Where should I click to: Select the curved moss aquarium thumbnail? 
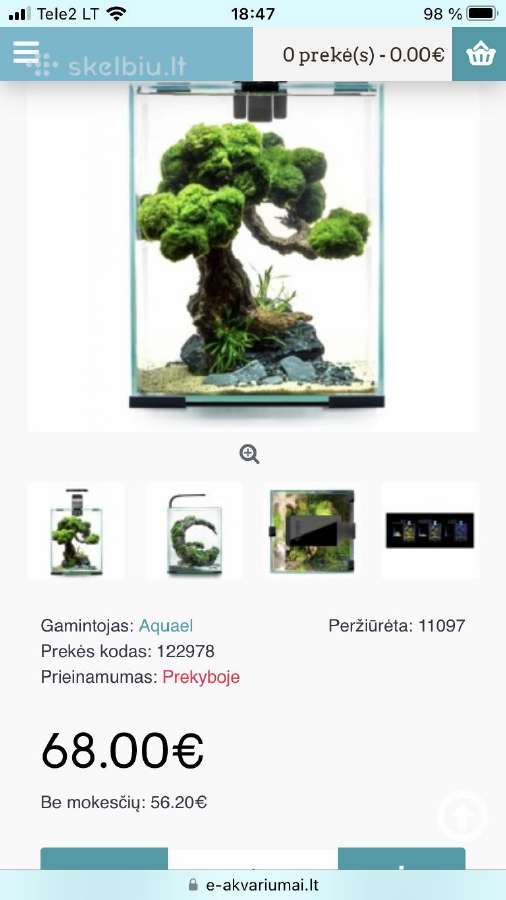[194, 532]
